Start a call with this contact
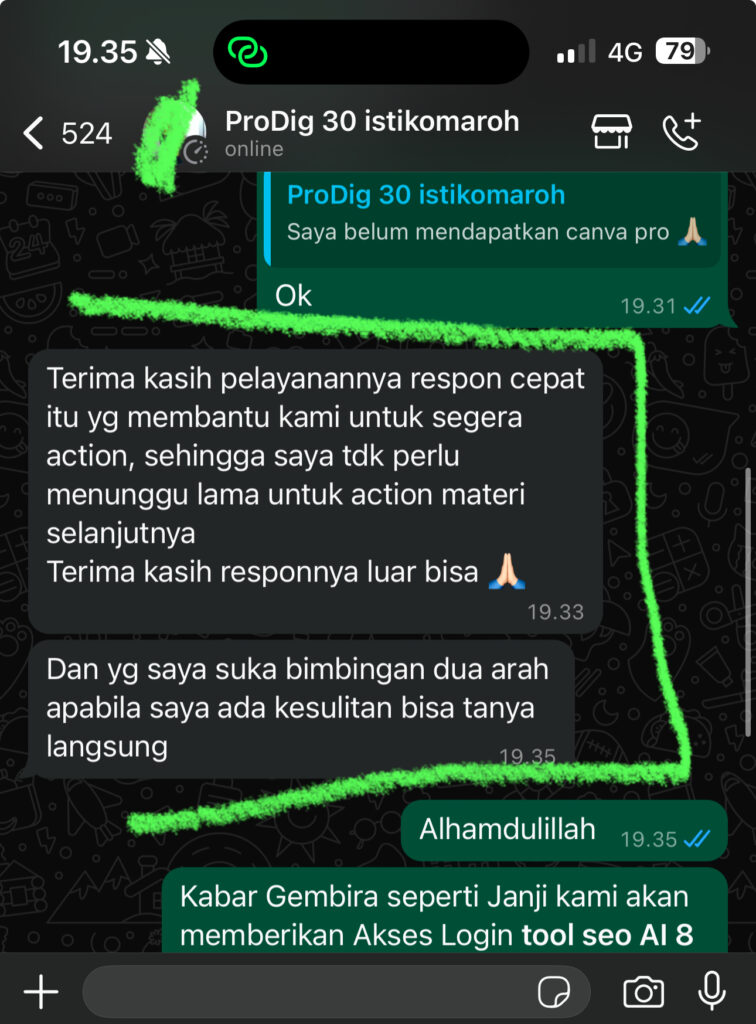Image resolution: width=756 pixels, height=1024 pixels. click(x=682, y=133)
